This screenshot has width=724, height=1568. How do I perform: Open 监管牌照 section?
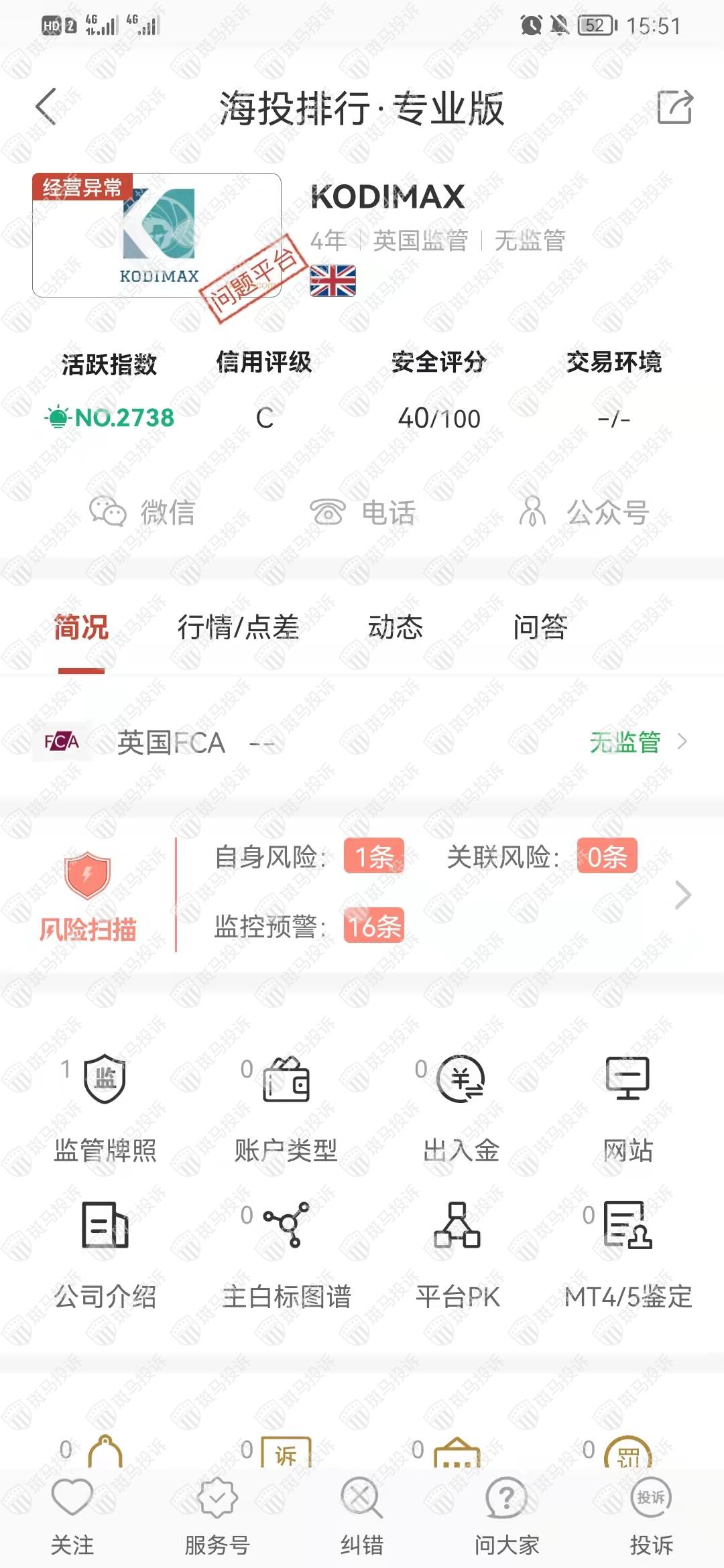[105, 1109]
